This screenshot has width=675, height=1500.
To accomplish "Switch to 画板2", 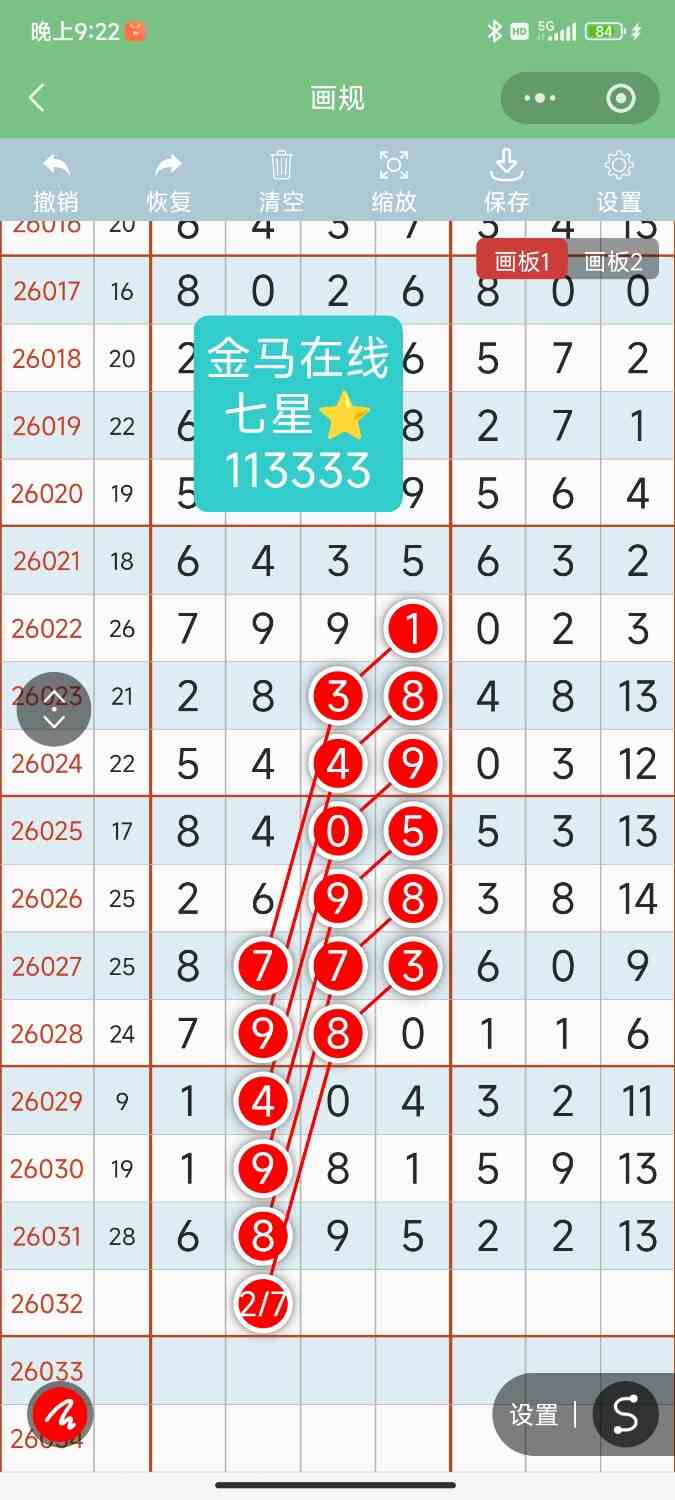I will pos(613,262).
